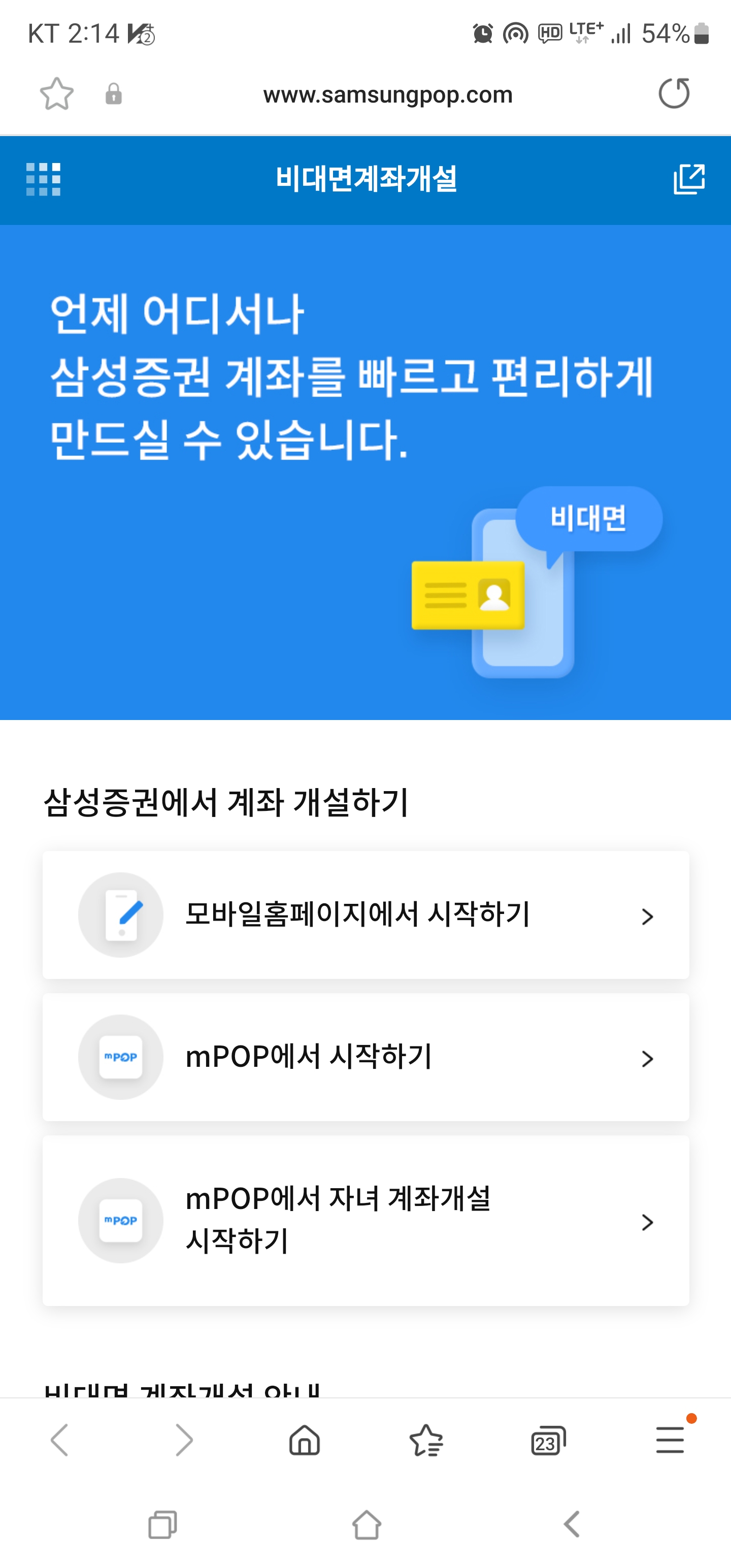Go back using the browser back arrow
The width and height of the screenshot is (731, 1568).
[x=60, y=1442]
